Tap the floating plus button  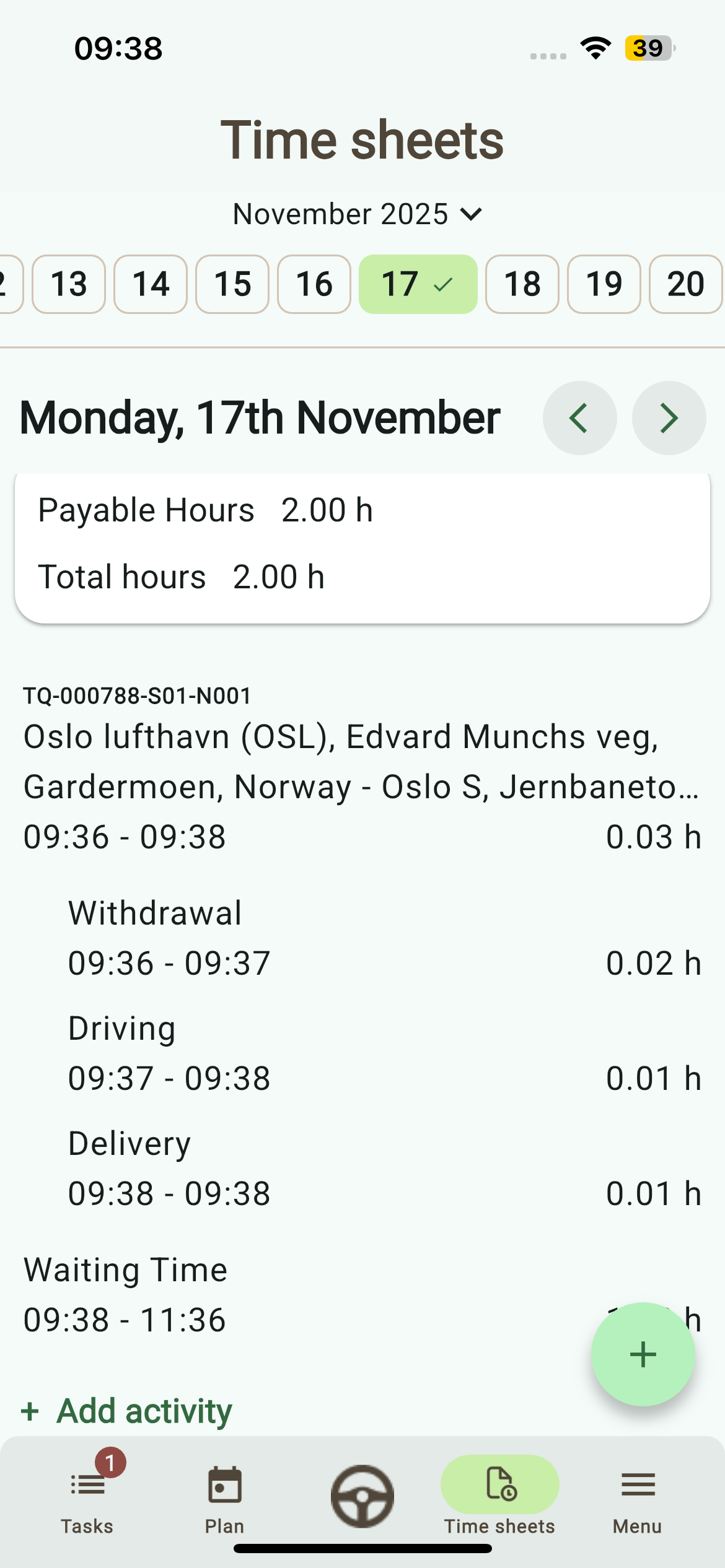pos(643,1354)
